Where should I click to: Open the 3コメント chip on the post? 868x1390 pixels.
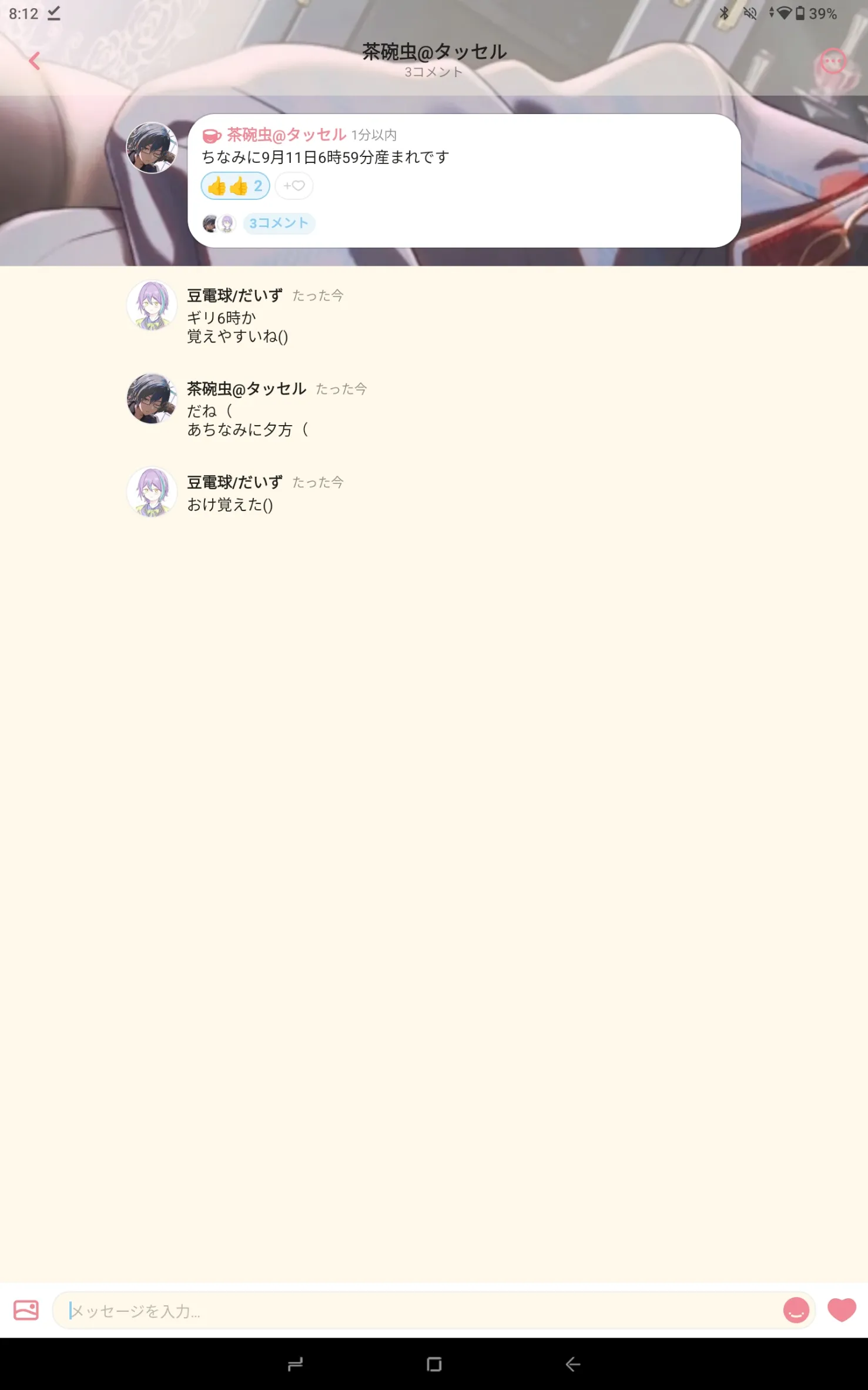(x=279, y=223)
